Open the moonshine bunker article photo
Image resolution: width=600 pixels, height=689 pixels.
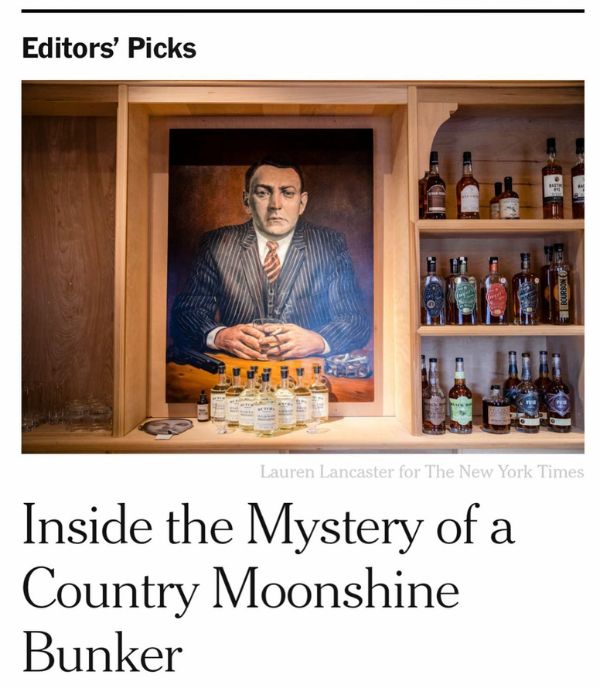(x=302, y=267)
